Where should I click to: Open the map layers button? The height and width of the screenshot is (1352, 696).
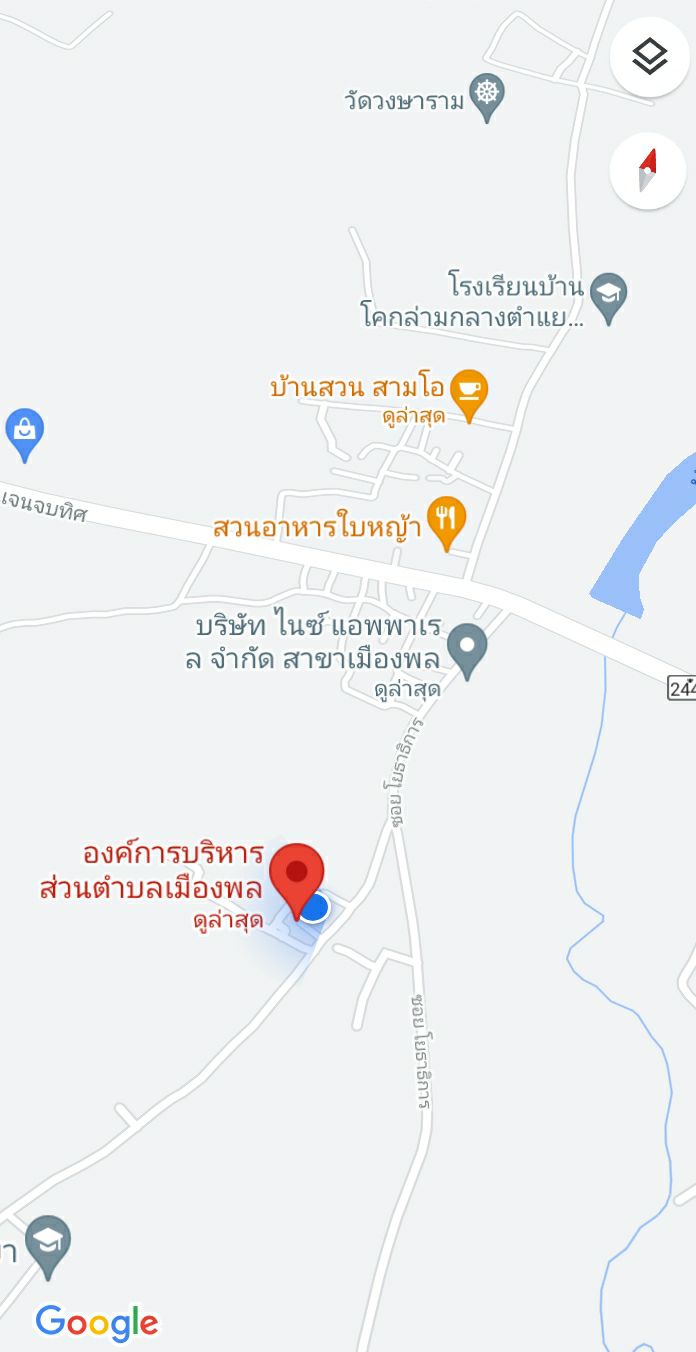[x=650, y=57]
